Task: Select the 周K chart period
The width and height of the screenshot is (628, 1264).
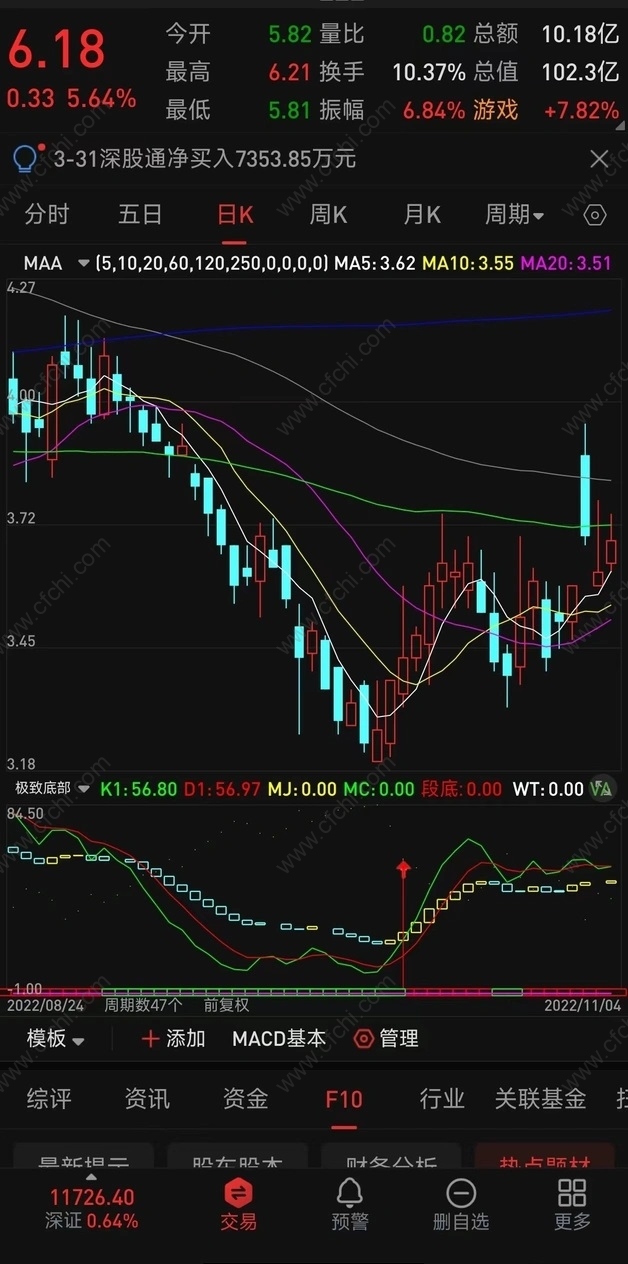Action: [328, 214]
